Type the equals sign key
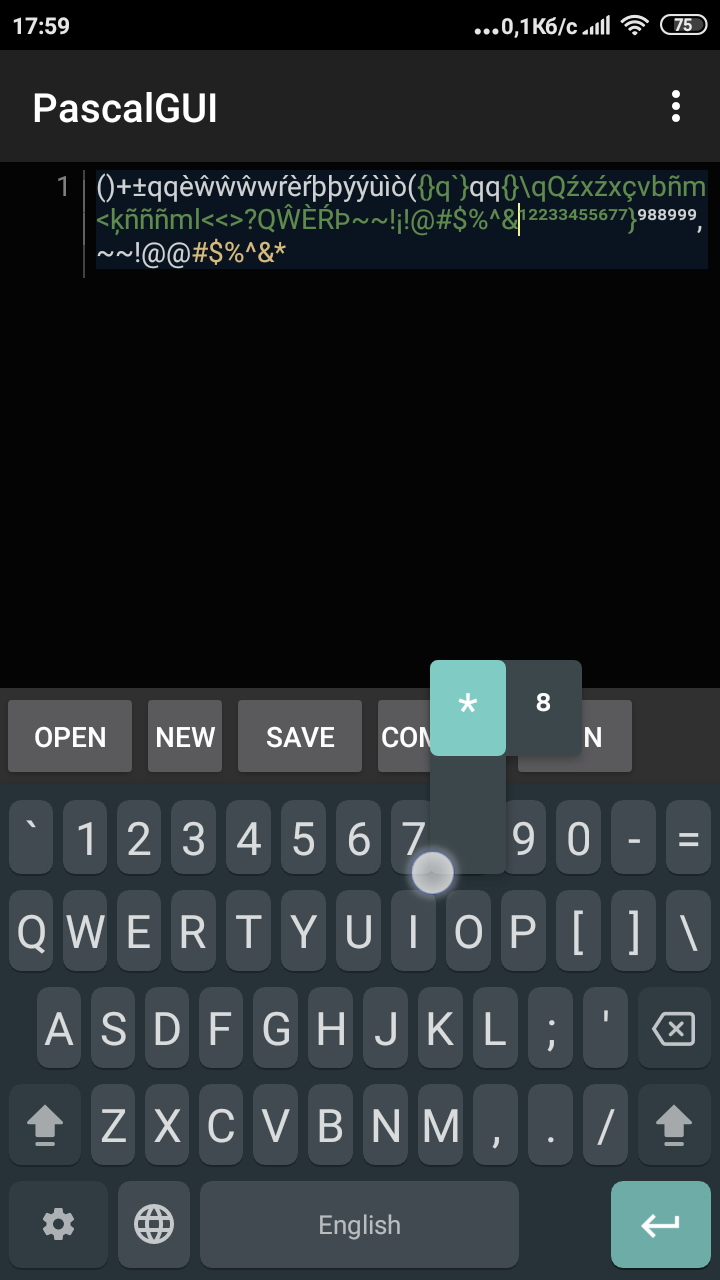 point(688,838)
